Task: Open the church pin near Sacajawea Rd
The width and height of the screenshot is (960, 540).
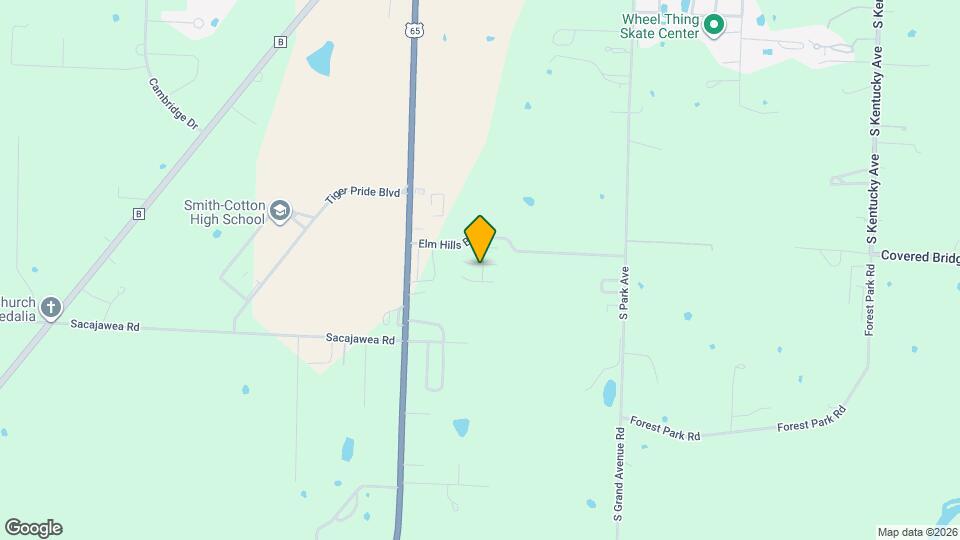Action: (51, 307)
